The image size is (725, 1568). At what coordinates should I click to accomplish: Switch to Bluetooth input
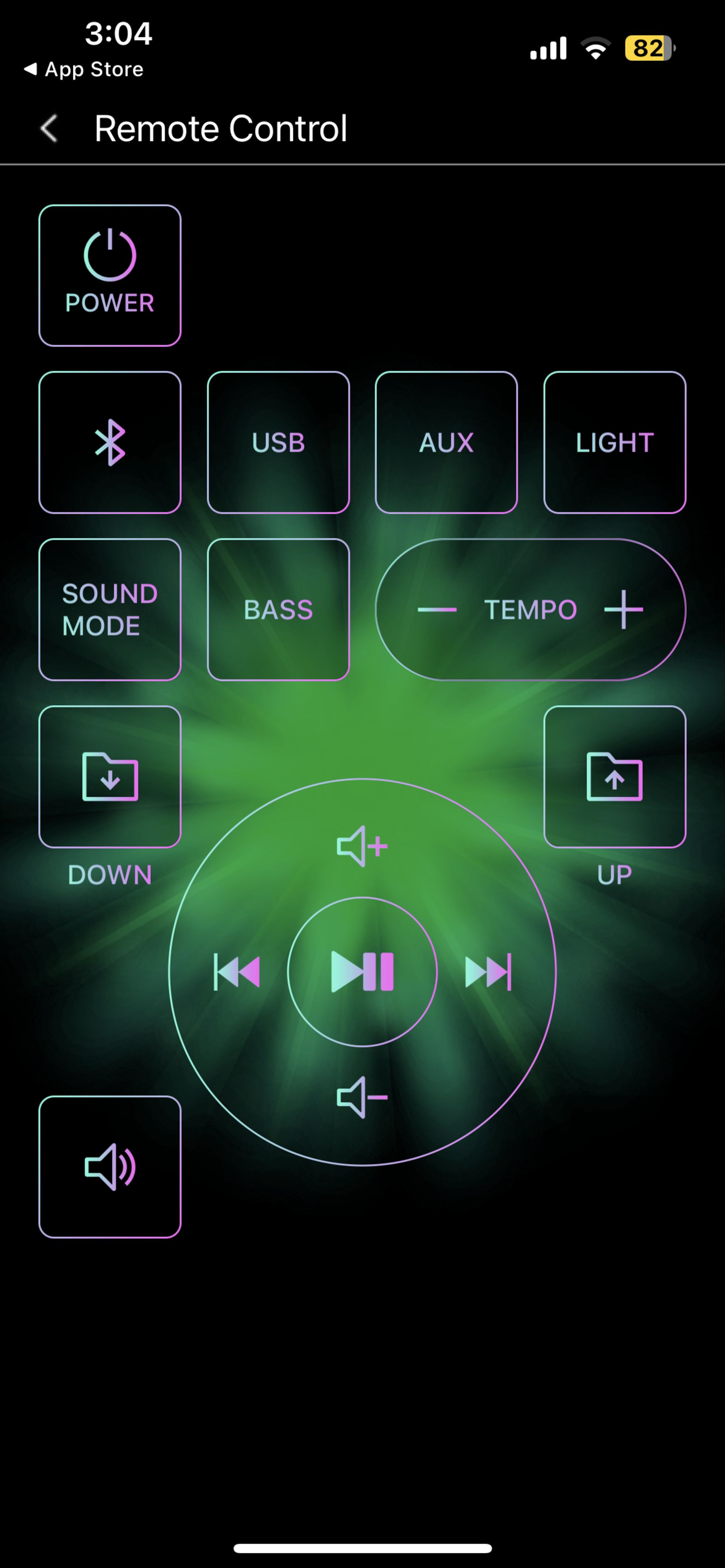pyautogui.click(x=110, y=443)
